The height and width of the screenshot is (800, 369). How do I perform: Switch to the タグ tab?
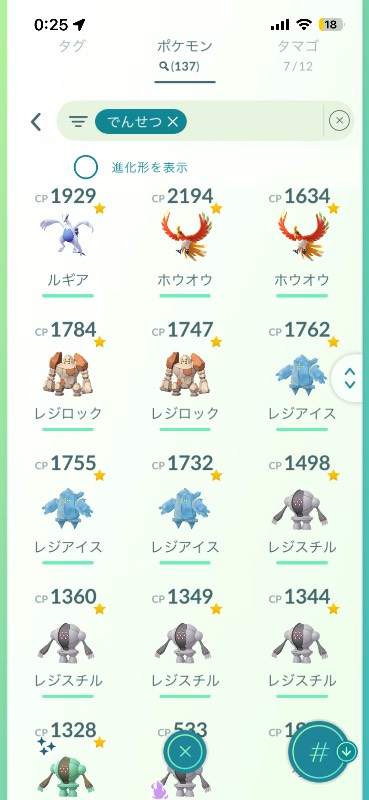[x=71, y=46]
